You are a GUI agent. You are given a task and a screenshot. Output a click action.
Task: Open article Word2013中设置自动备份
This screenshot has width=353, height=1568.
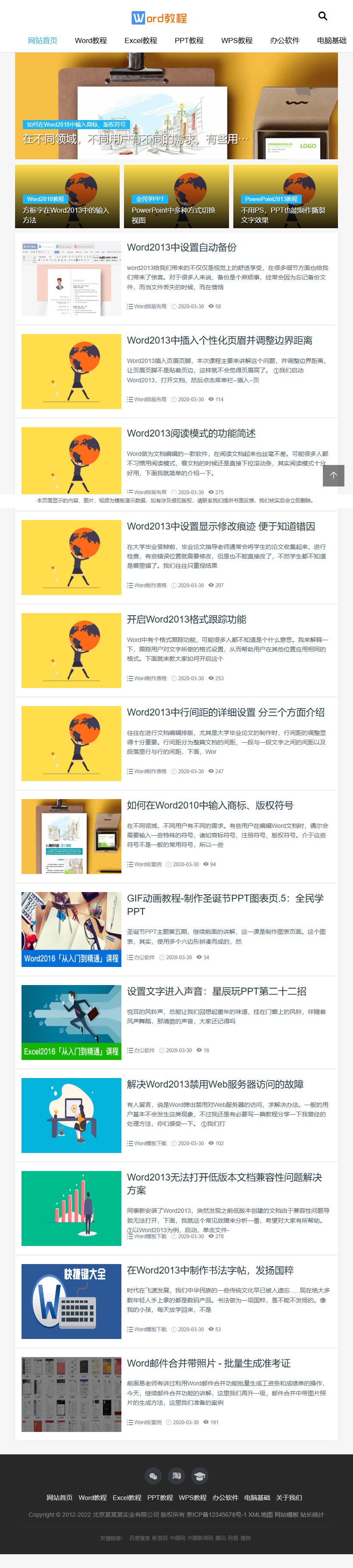(182, 247)
